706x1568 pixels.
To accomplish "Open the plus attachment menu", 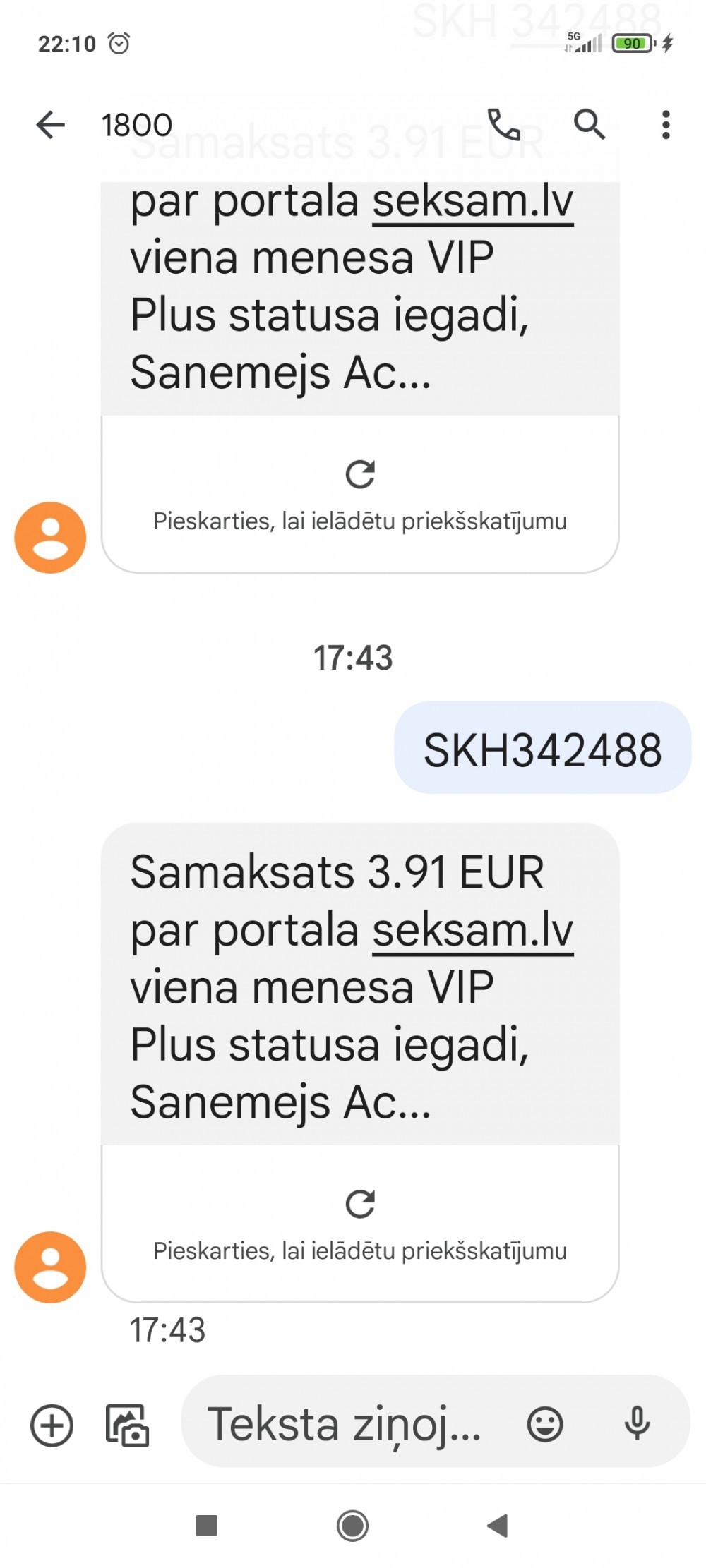I will [x=52, y=1425].
